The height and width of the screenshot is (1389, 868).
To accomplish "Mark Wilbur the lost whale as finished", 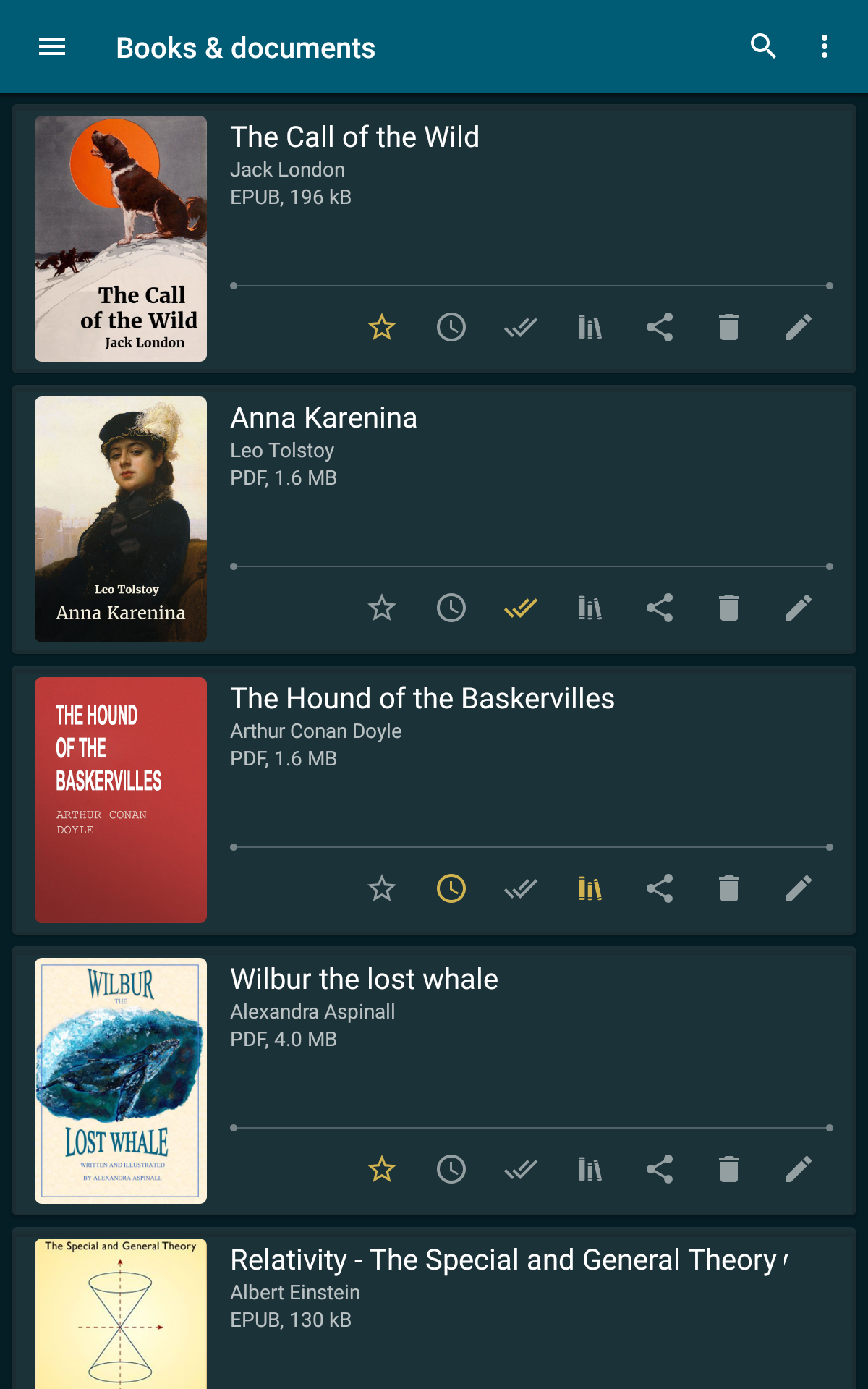I will 521,1169.
